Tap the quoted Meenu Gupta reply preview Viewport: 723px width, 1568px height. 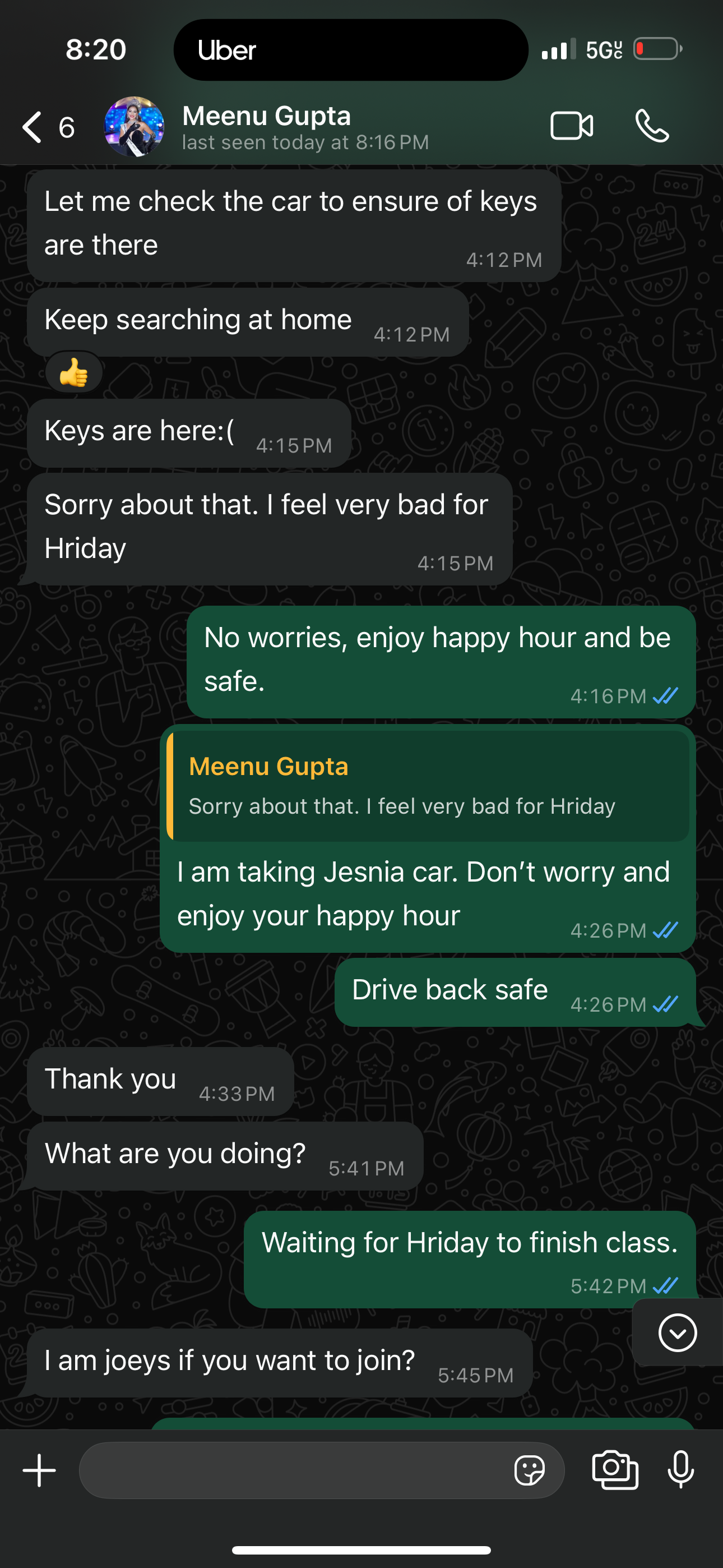[428, 786]
